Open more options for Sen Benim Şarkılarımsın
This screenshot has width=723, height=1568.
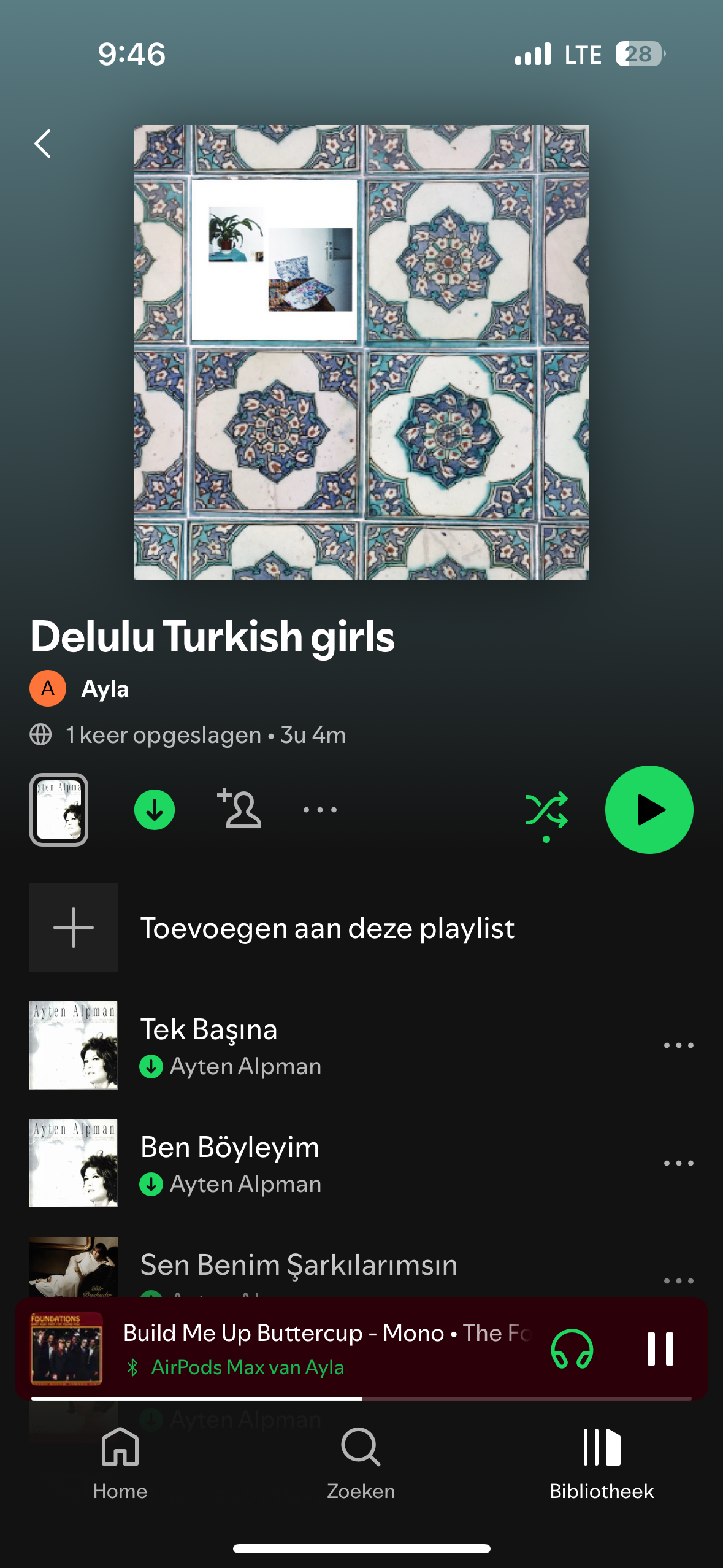(x=678, y=1280)
